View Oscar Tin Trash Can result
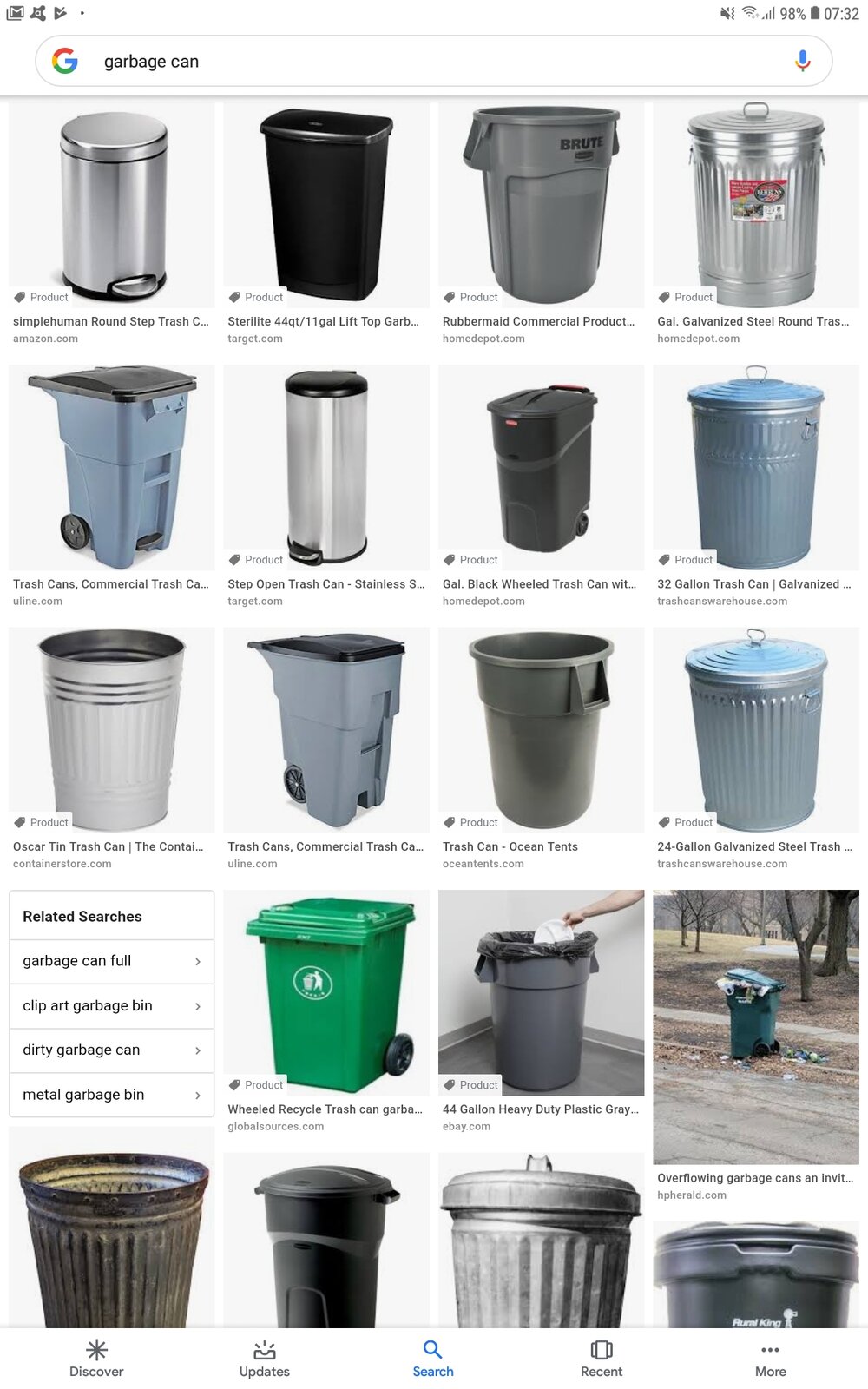The width and height of the screenshot is (868, 1389). pos(111,729)
